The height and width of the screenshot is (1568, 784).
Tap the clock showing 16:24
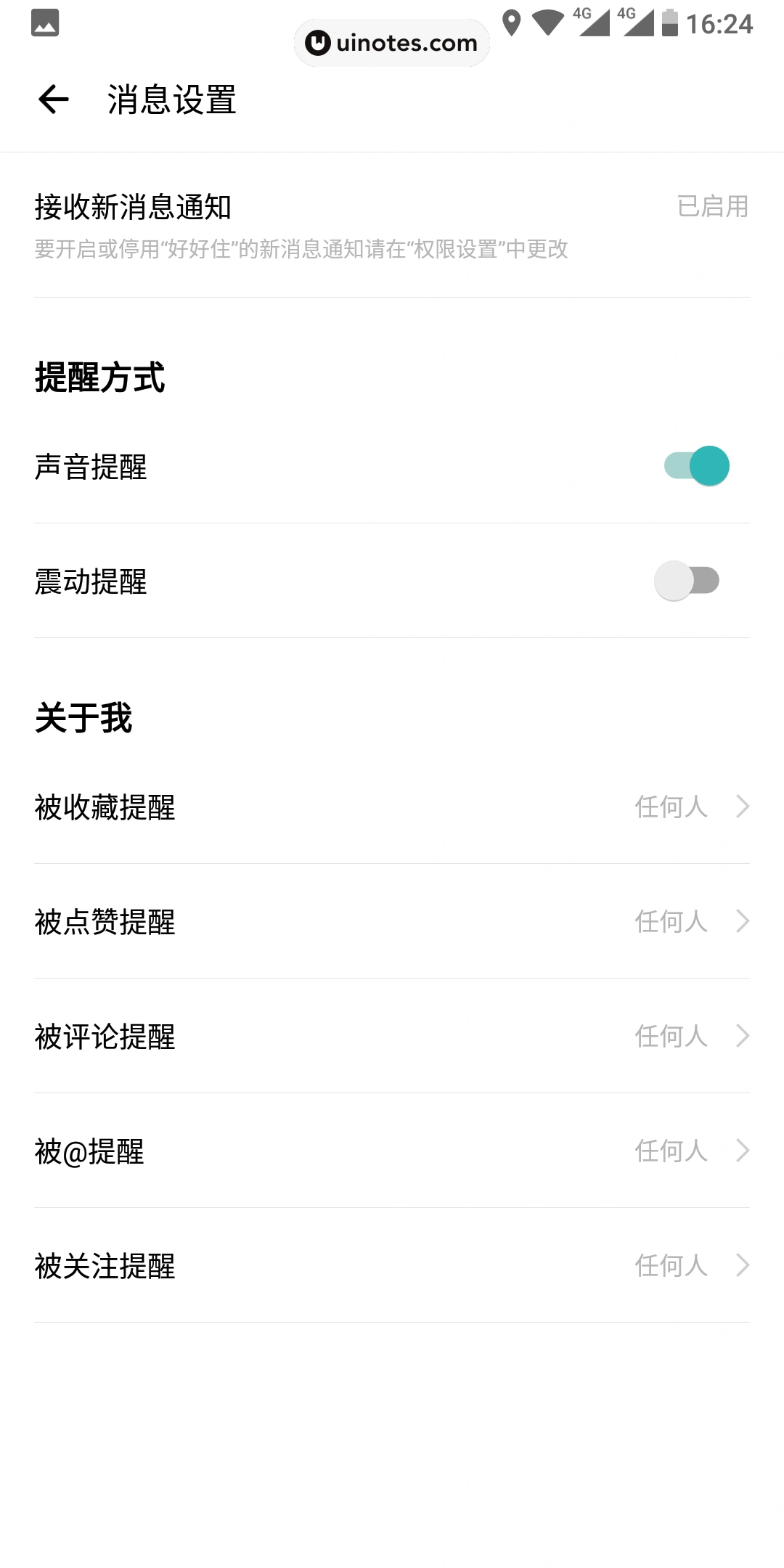721,24
